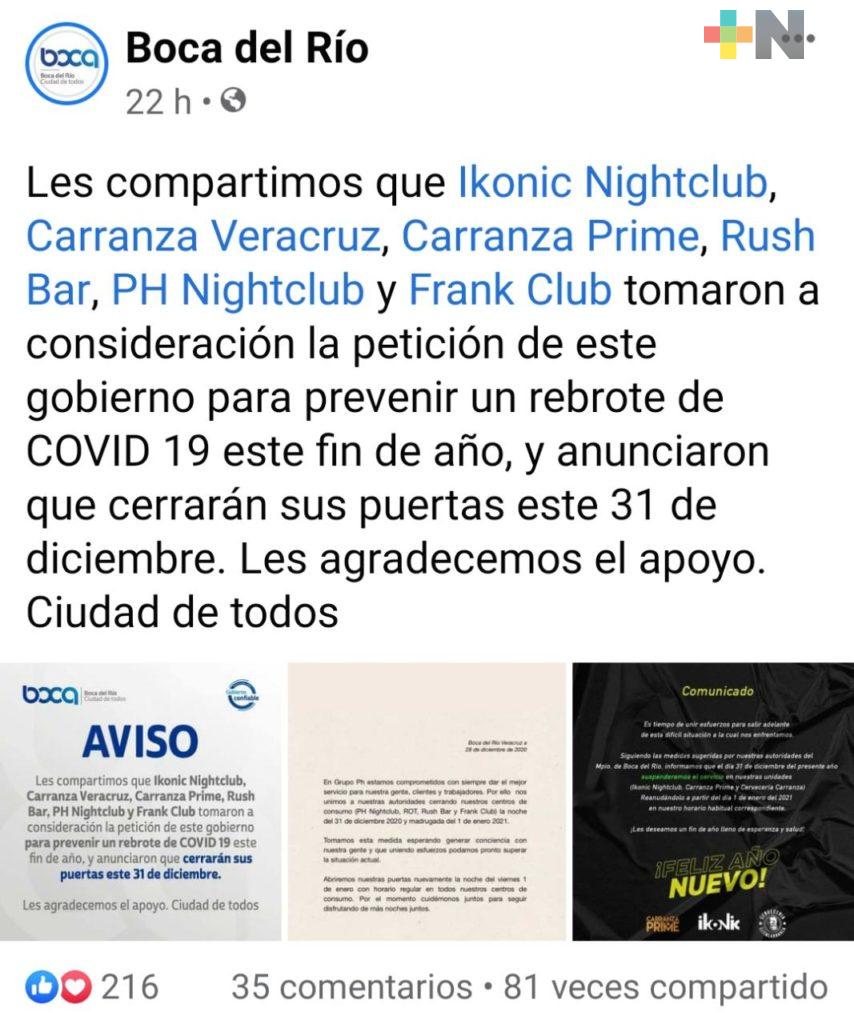Screen dimensions: 854x1024
Task: Visit the Carranza Veracruz tagged page
Action: [203, 237]
